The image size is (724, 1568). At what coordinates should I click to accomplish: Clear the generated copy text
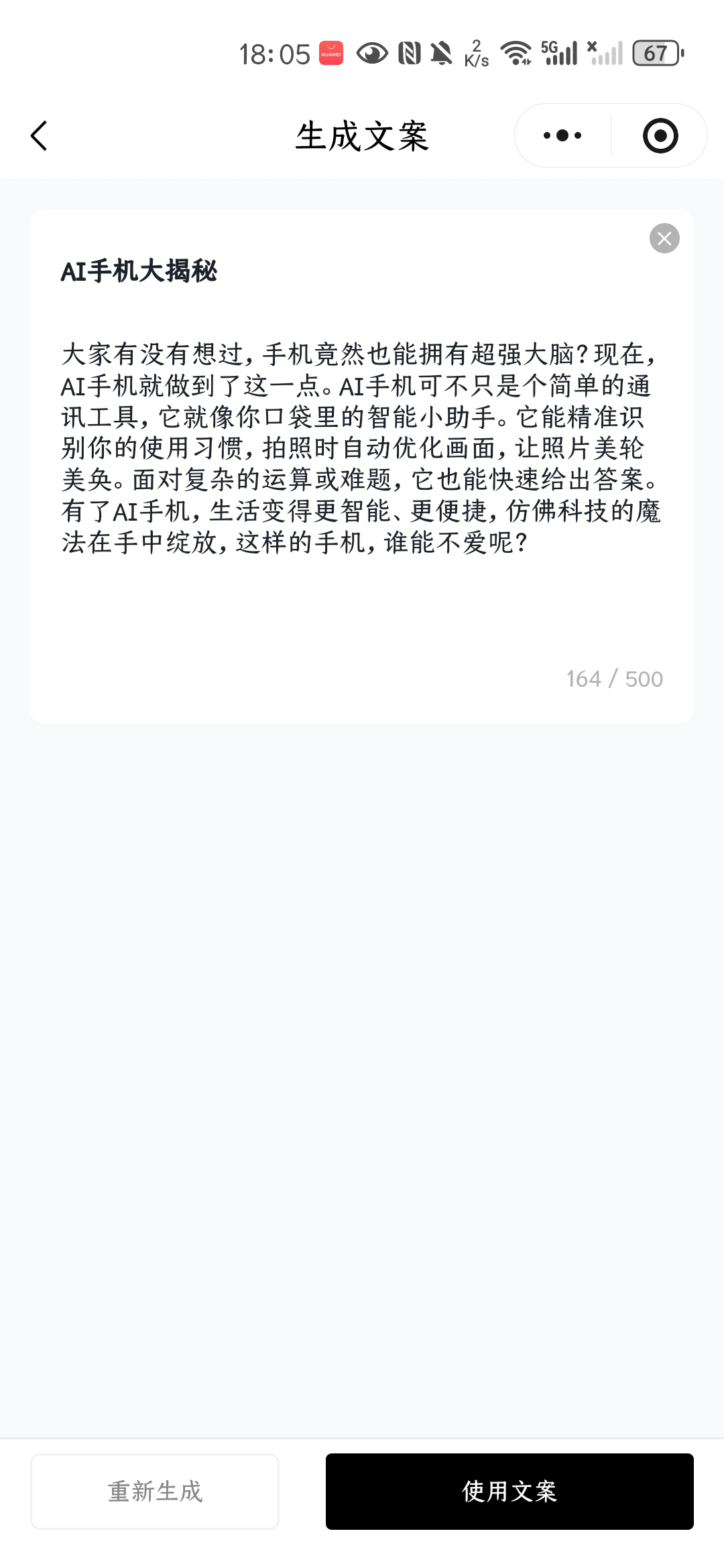click(x=664, y=239)
